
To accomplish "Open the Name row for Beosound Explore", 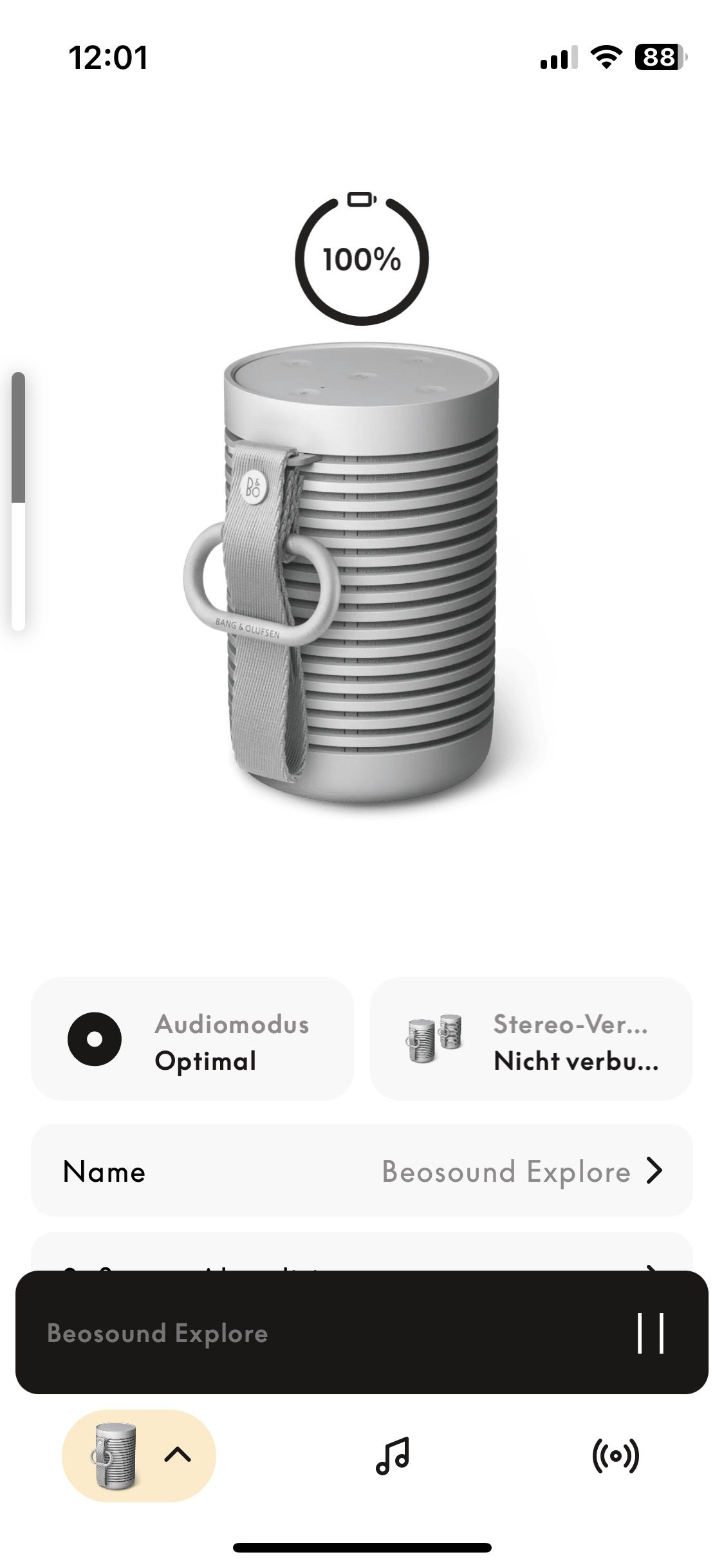I will click(x=362, y=1171).
